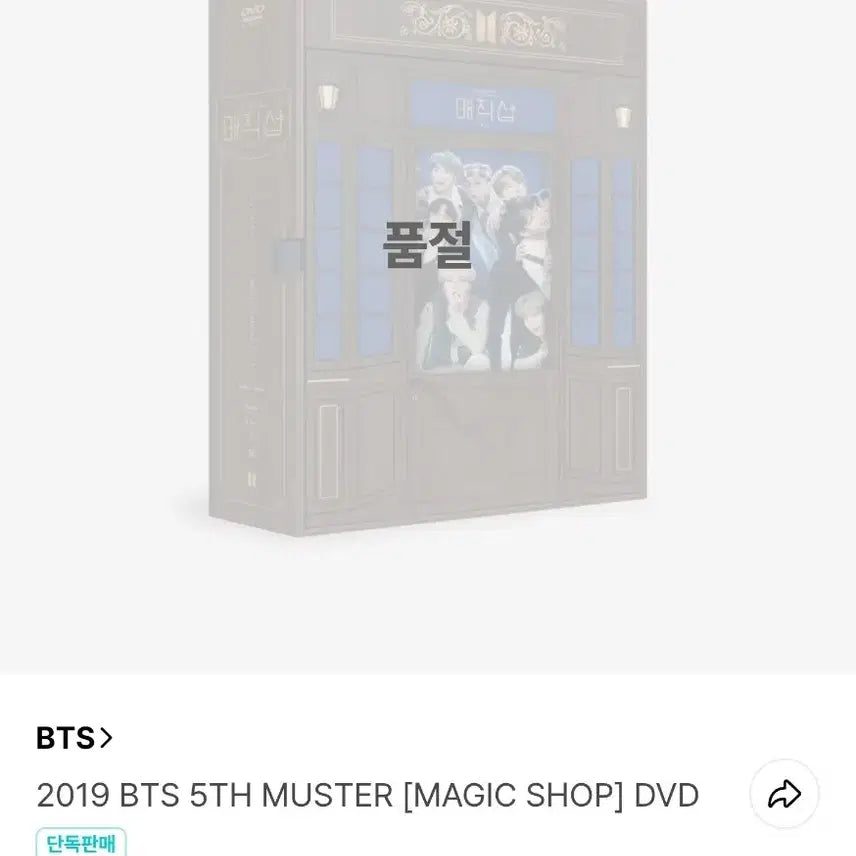Screen dimensions: 856x856
Task: Share this Magic Shop DVD product
Action: (785, 795)
